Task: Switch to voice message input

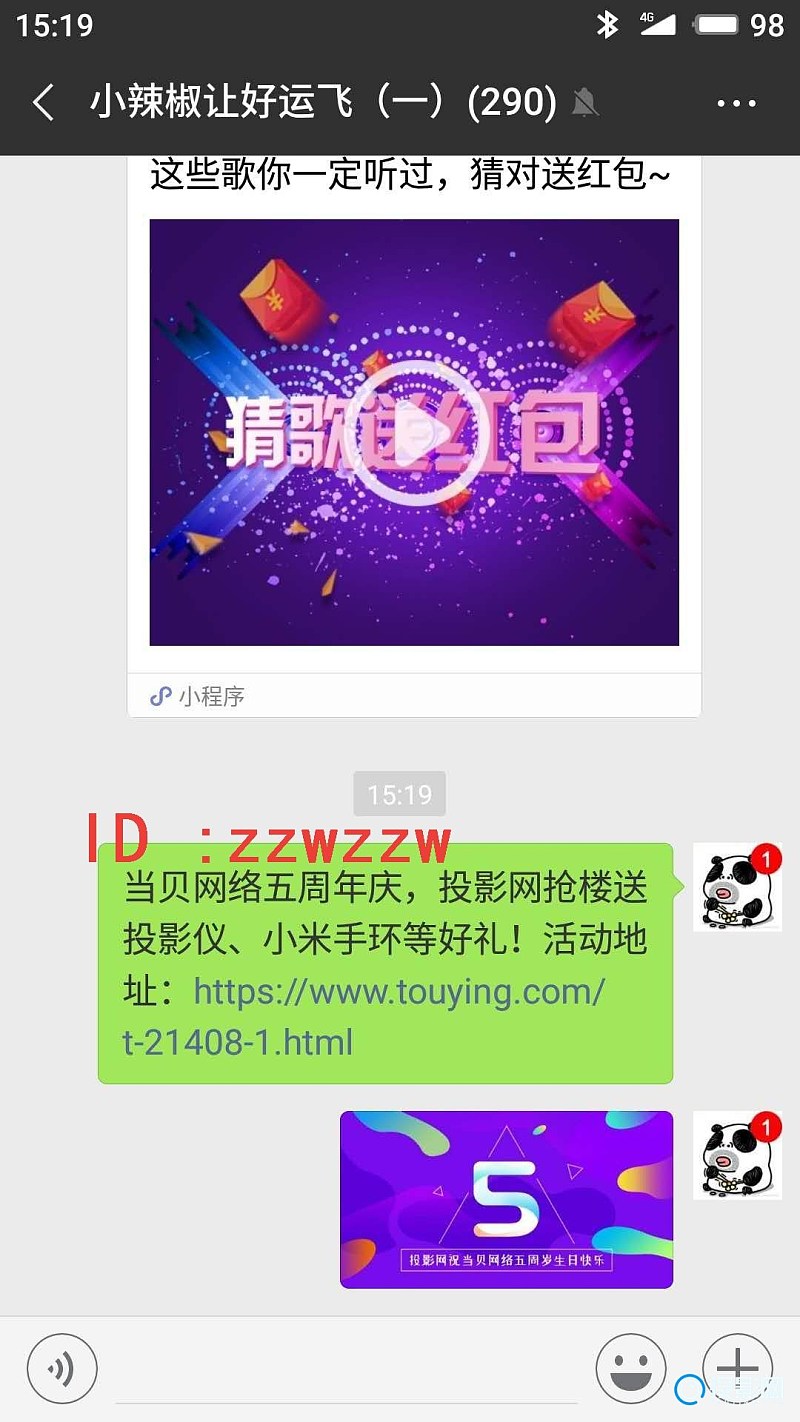Action: click(62, 1369)
